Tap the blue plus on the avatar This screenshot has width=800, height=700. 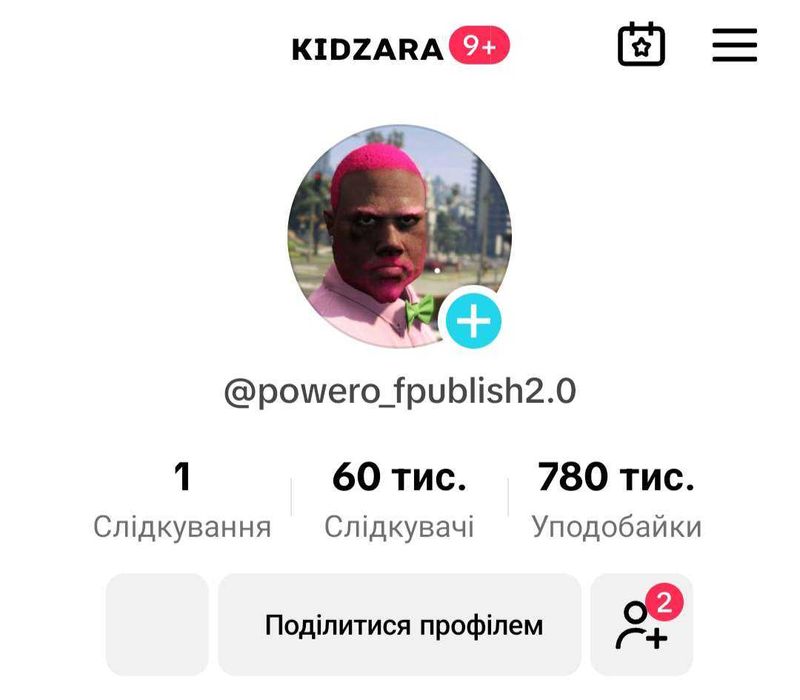tap(472, 321)
